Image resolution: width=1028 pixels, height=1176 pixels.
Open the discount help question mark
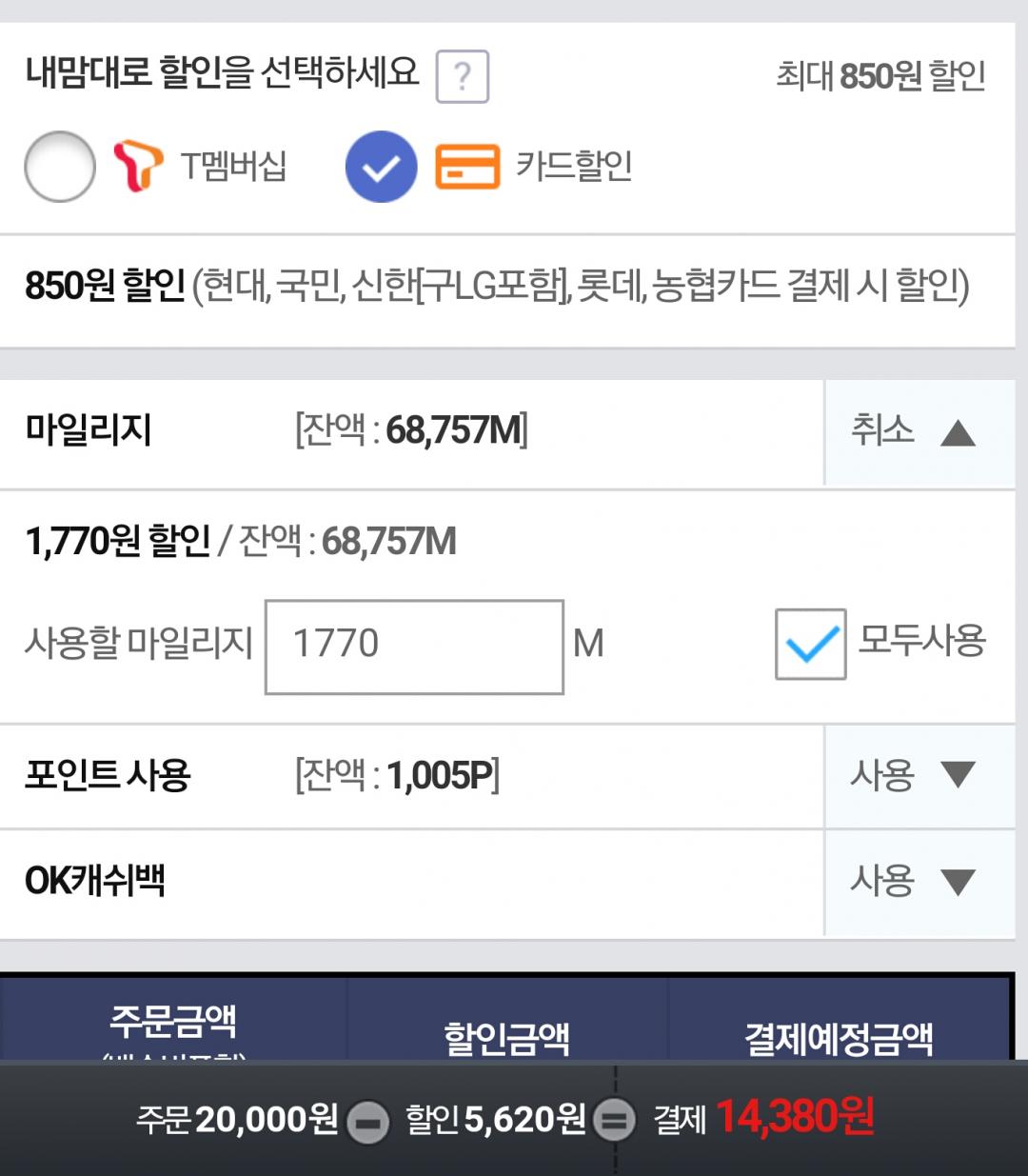coord(462,76)
